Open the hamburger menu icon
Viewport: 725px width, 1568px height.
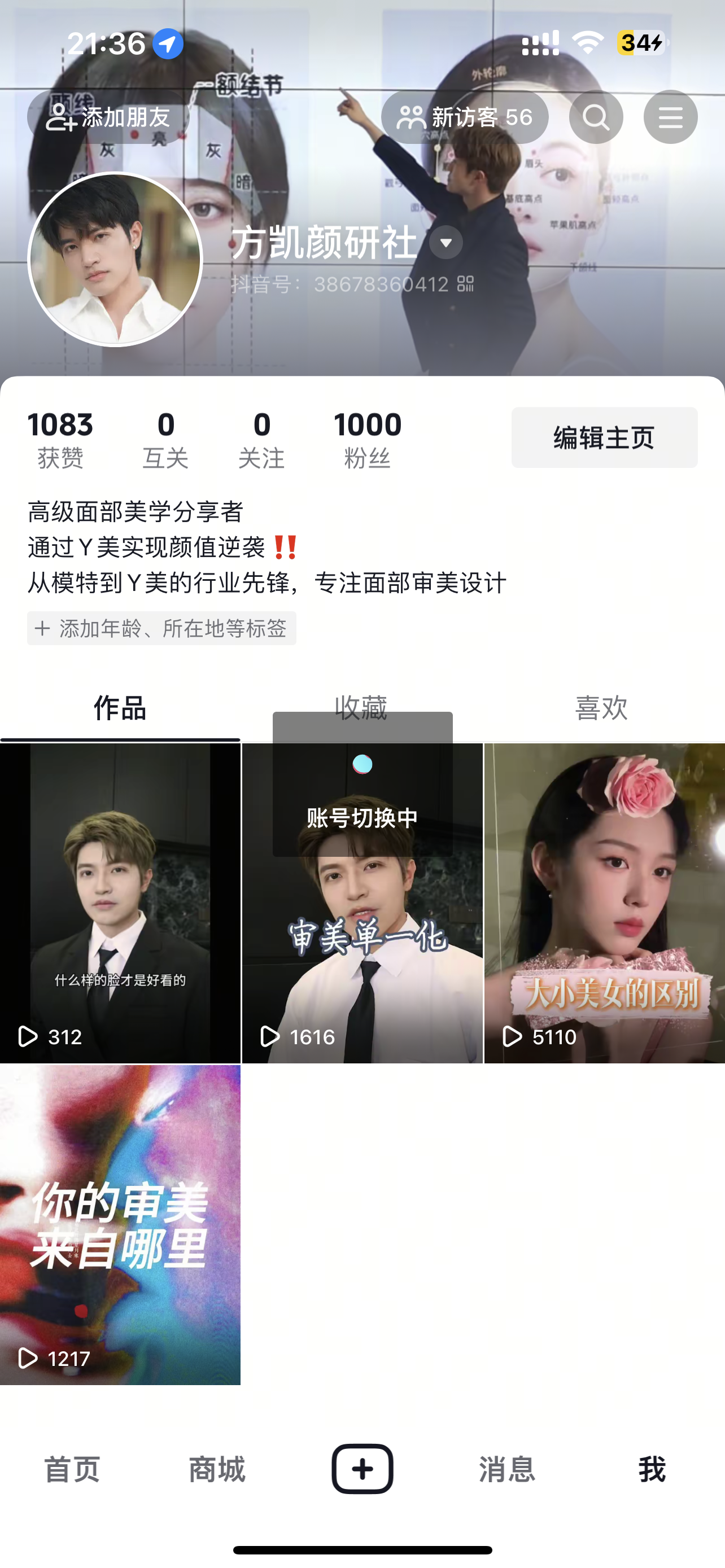(670, 117)
